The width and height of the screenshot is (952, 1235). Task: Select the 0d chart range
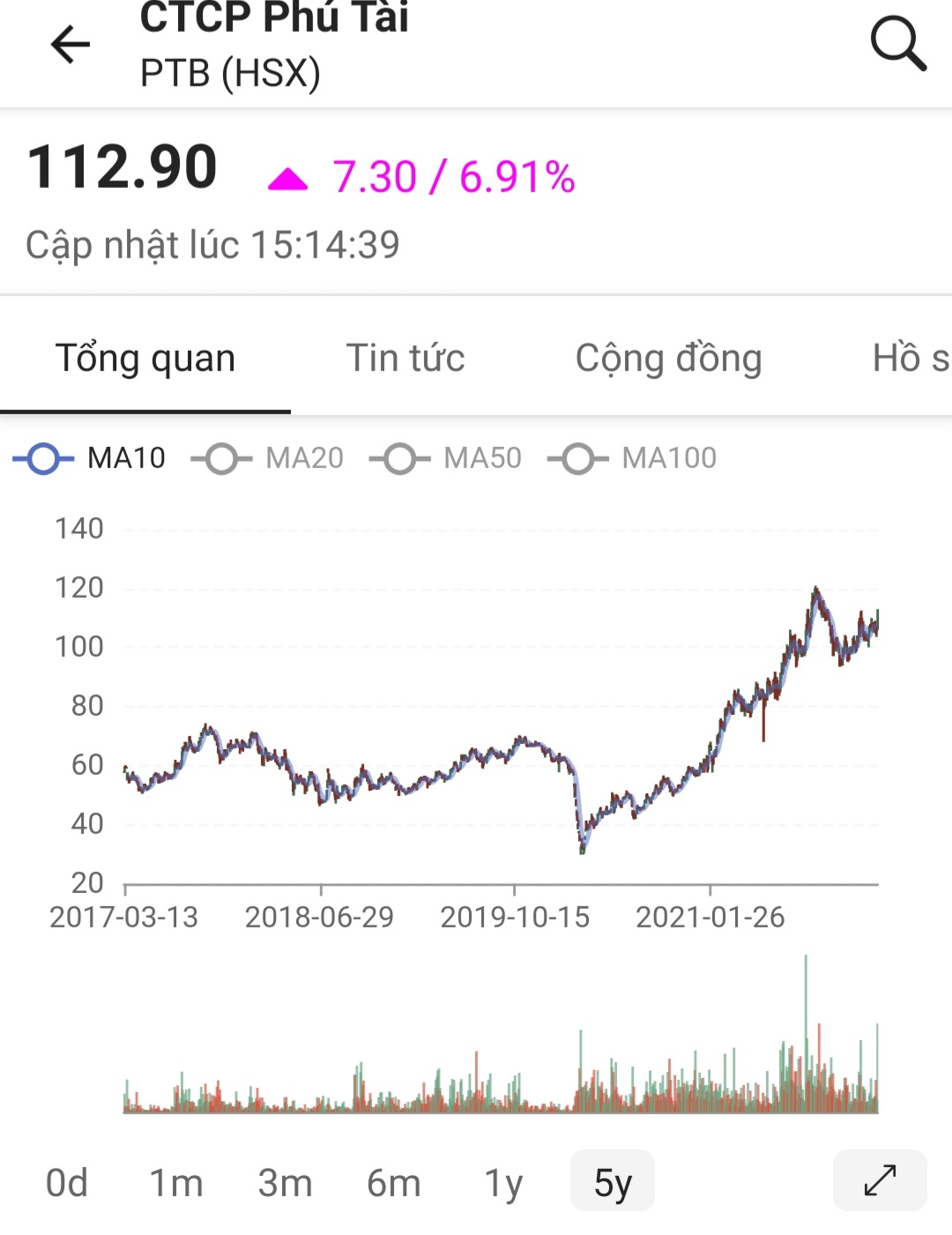coord(67,1183)
